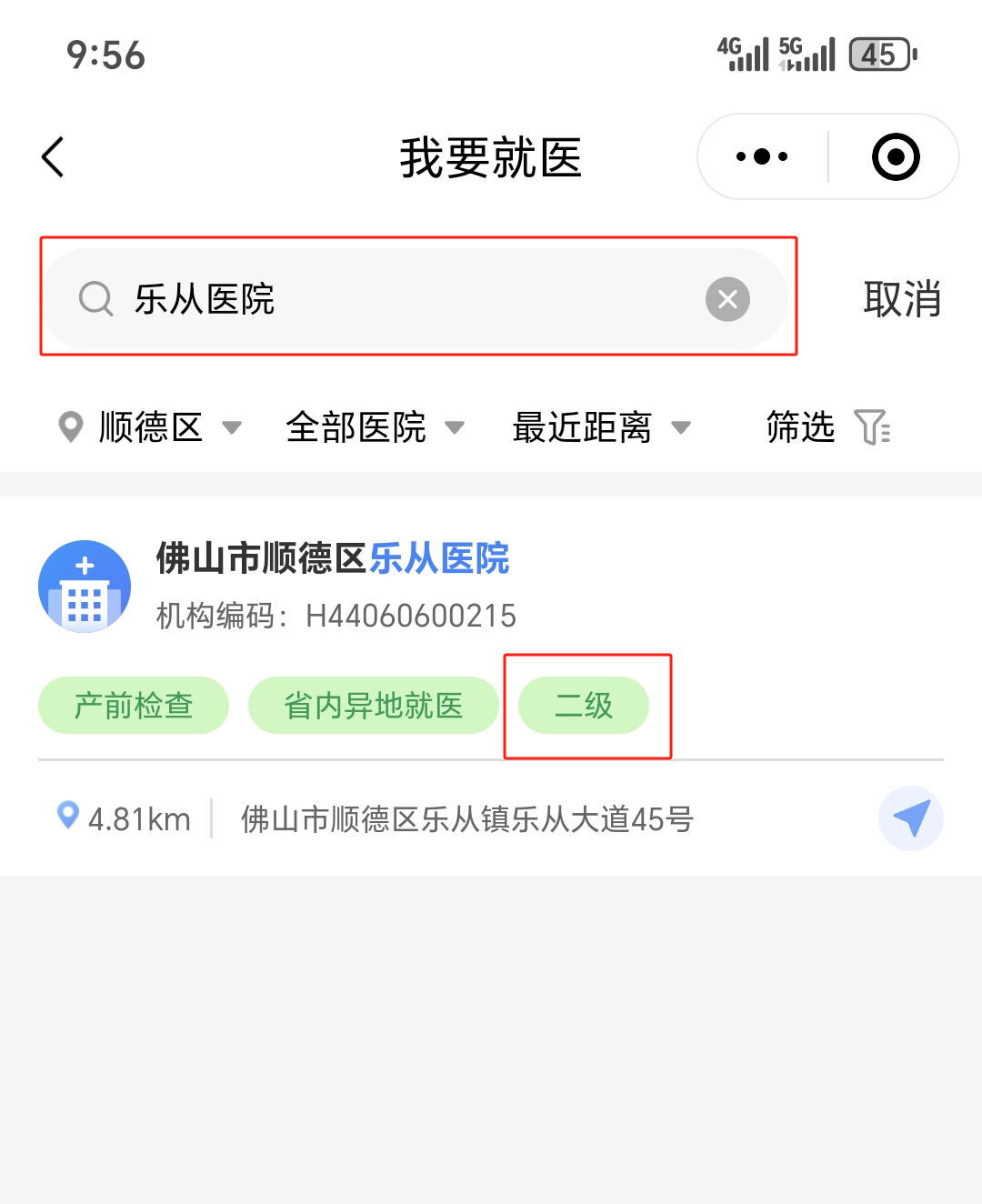Open the 筛选 filter options
Viewport: 982px width, 1204px height.
coord(828,426)
